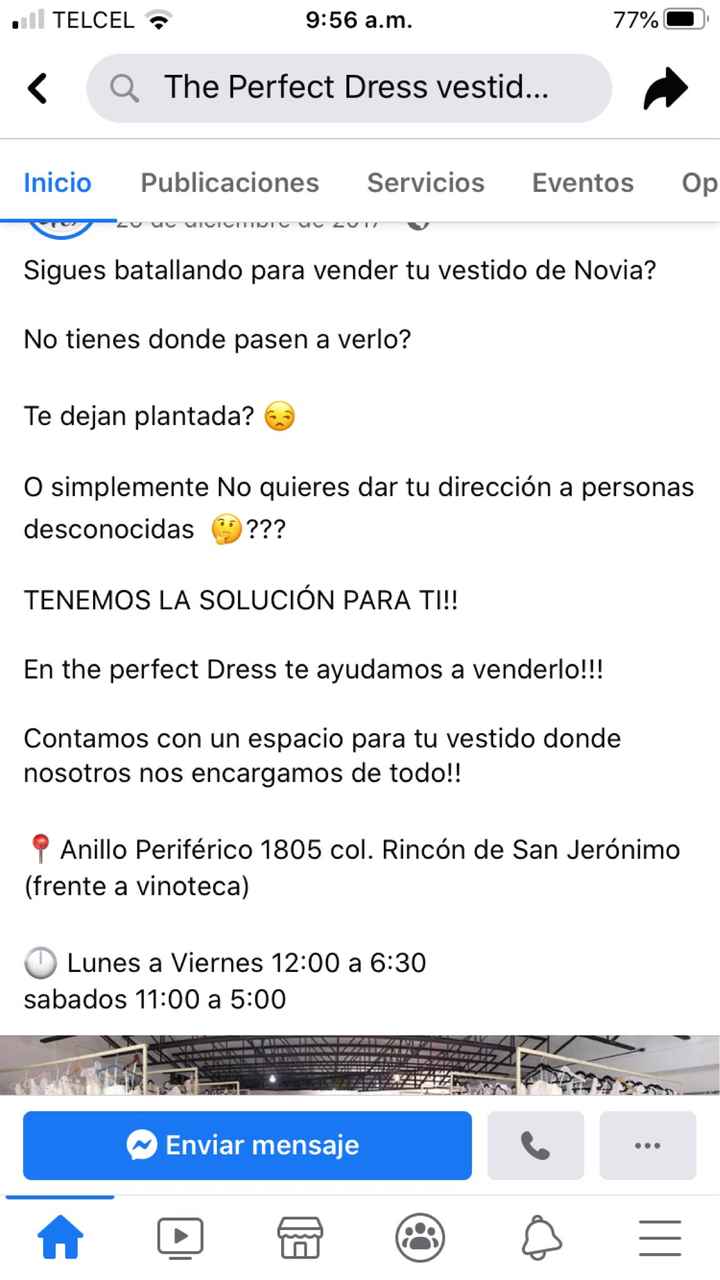Go to the Facebook home feed icon

[x=60, y=1236]
